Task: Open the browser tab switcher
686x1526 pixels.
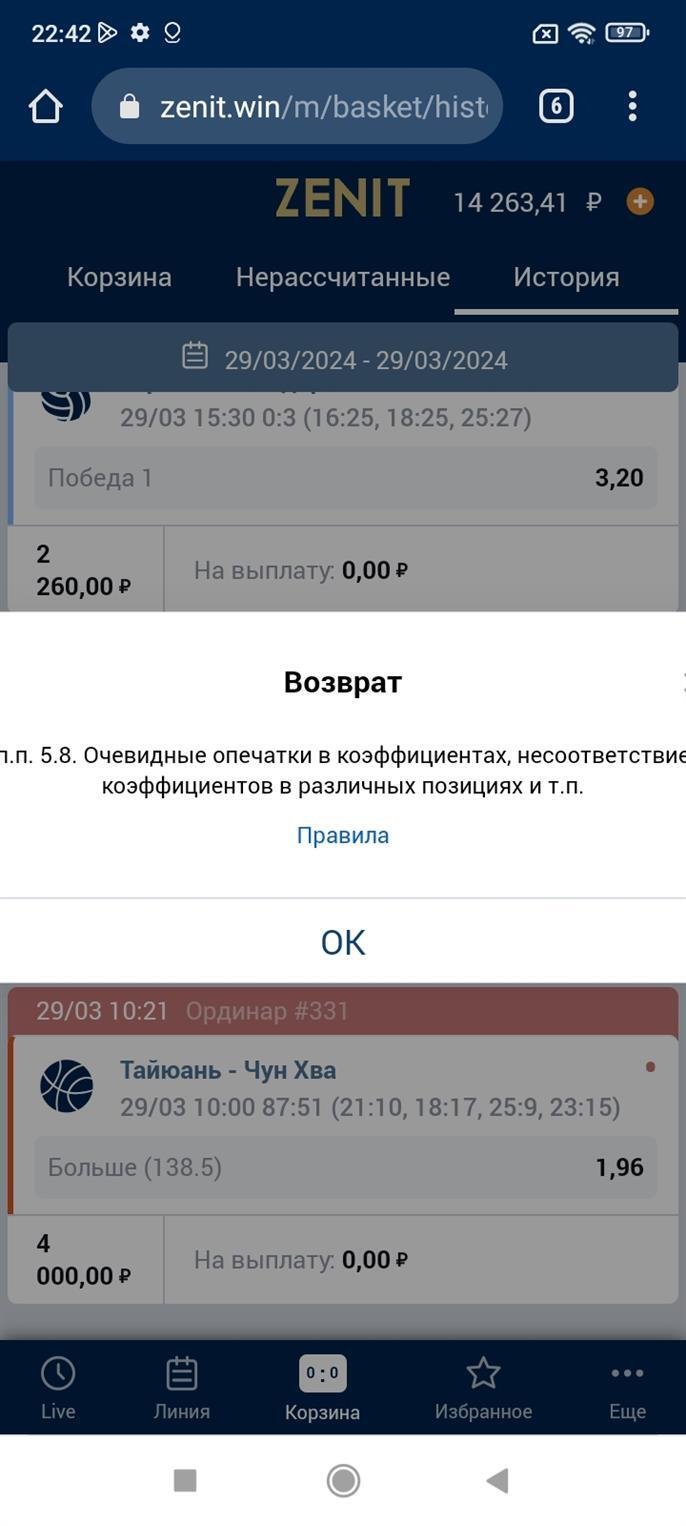Action: point(556,106)
